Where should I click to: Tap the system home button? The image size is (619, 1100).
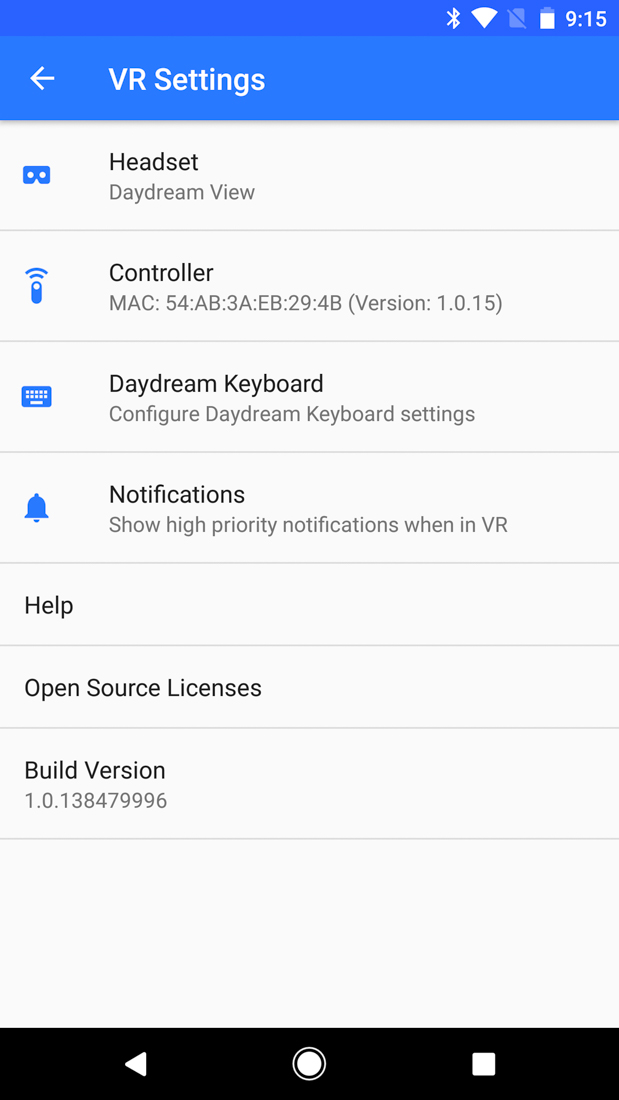309,1064
